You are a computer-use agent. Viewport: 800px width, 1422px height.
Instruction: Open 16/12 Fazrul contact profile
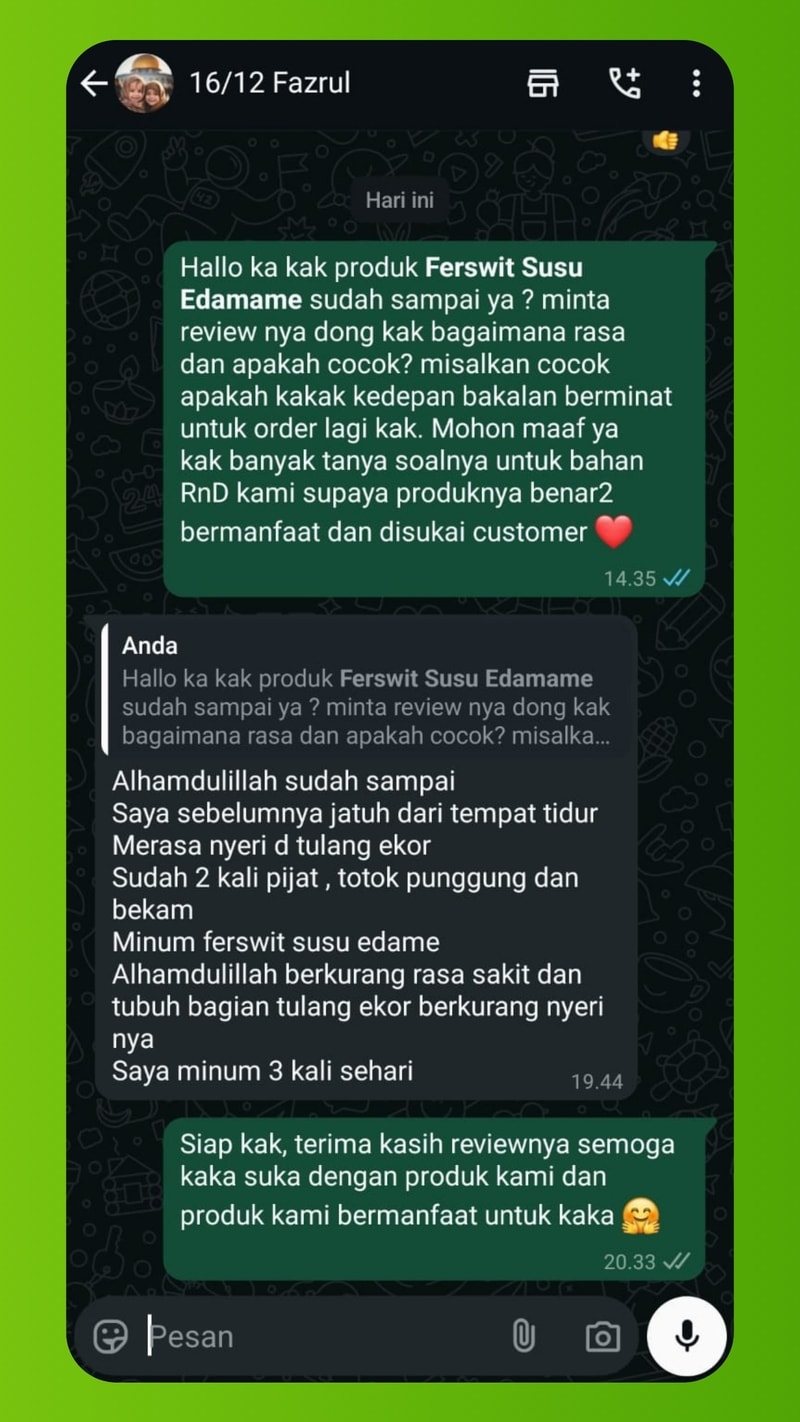tap(270, 83)
